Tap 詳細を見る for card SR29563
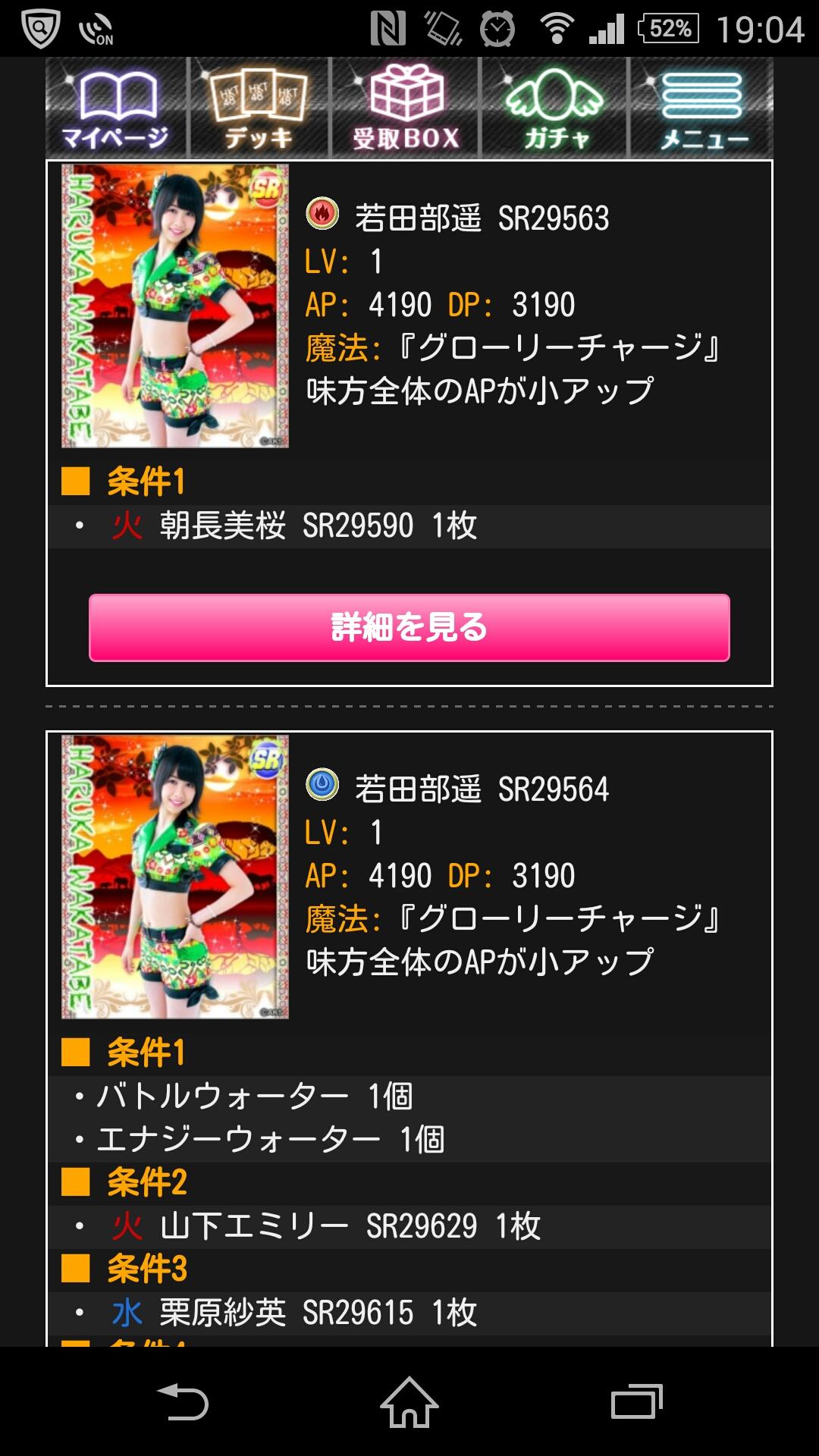Screen dimensions: 819x1456 click(409, 628)
